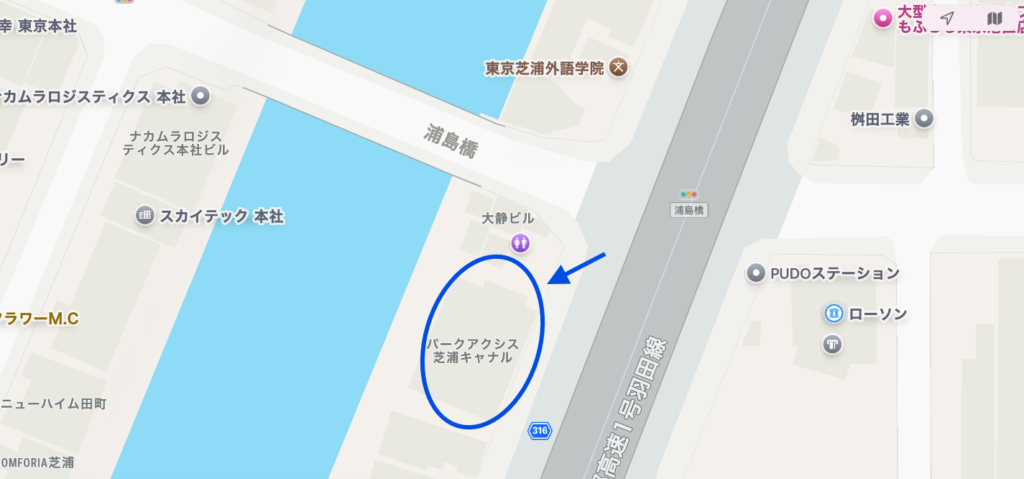This screenshot has width=1024, height=479.
Task: Select the PUDOステーション marker
Action: [757, 273]
